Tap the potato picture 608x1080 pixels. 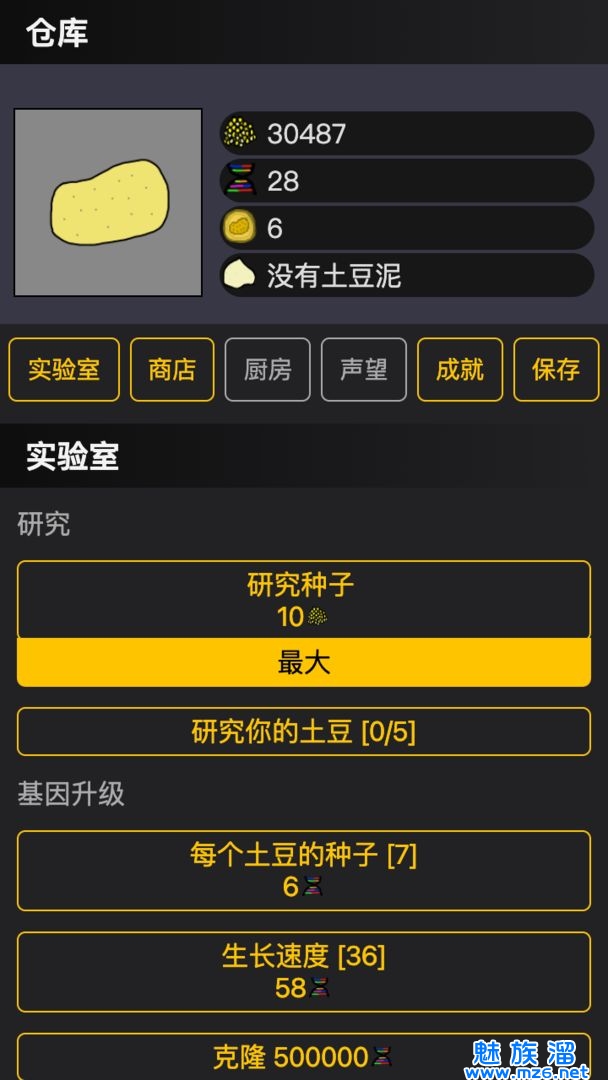point(108,203)
